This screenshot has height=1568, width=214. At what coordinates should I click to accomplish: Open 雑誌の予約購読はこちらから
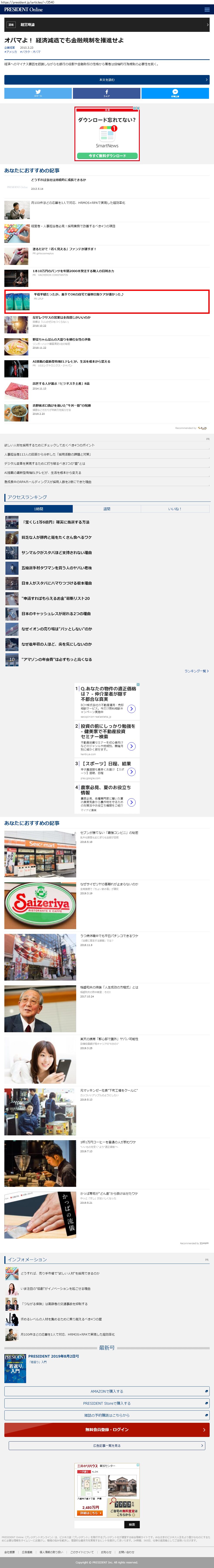[x=107, y=1415]
